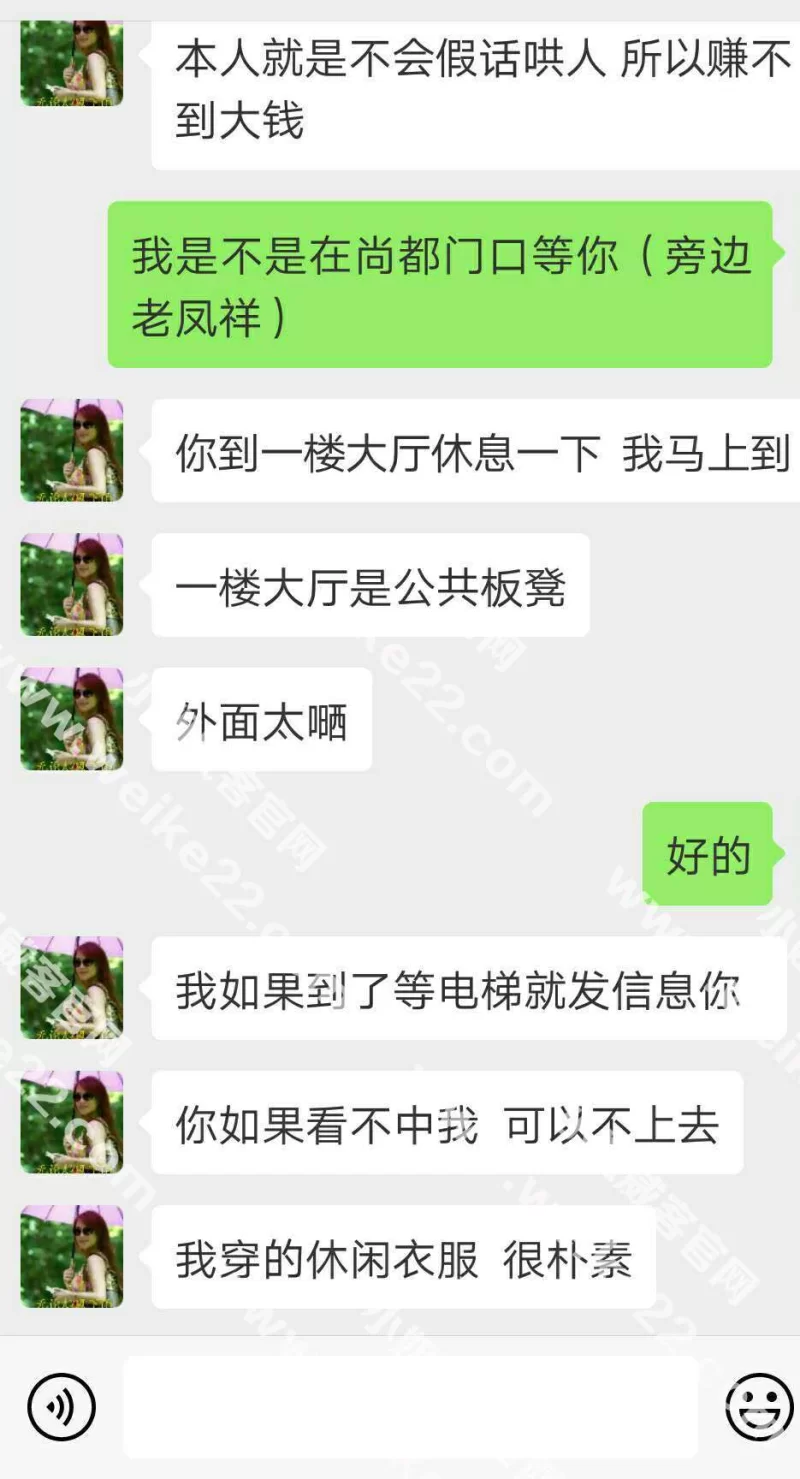Focus the message text field

pyautogui.click(x=410, y=1407)
